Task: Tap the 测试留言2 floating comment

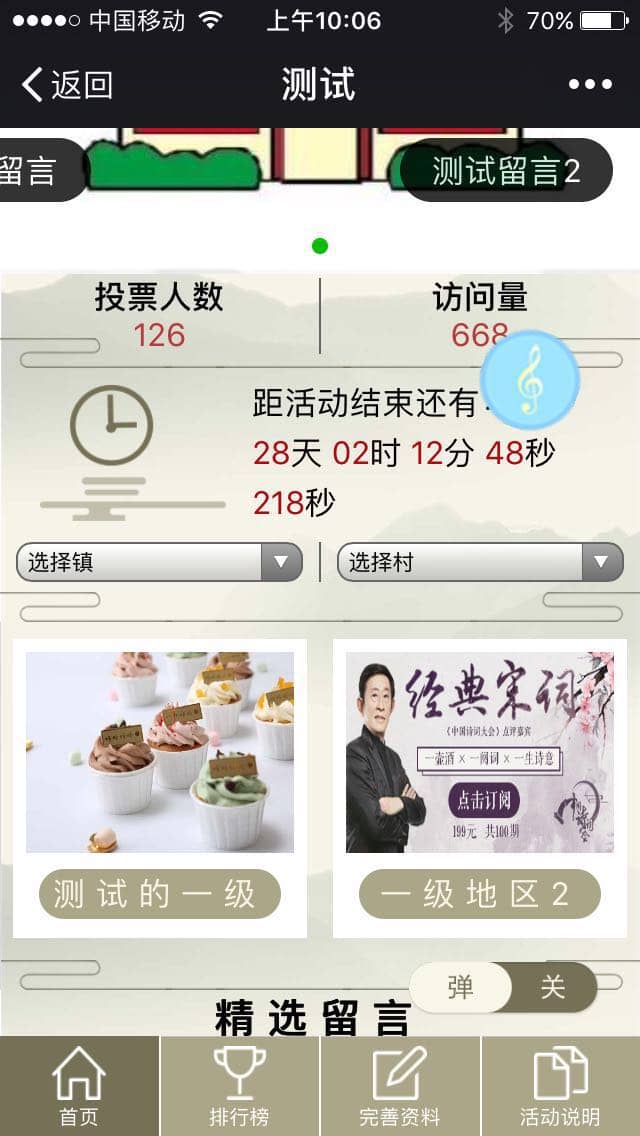Action: point(506,171)
